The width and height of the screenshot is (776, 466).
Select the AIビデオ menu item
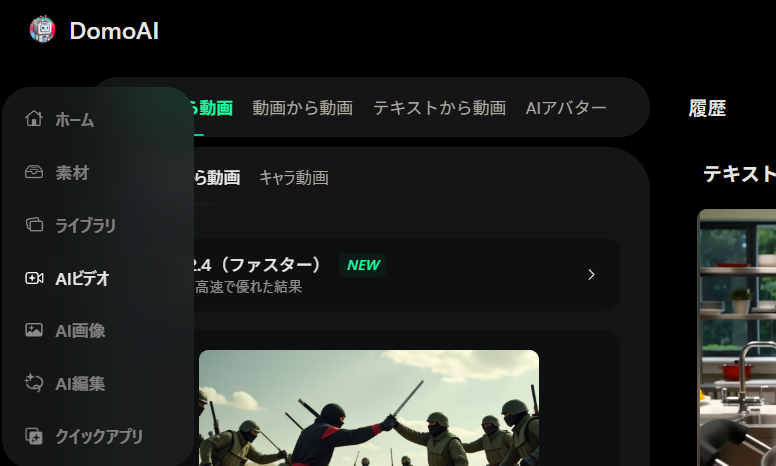pos(81,278)
